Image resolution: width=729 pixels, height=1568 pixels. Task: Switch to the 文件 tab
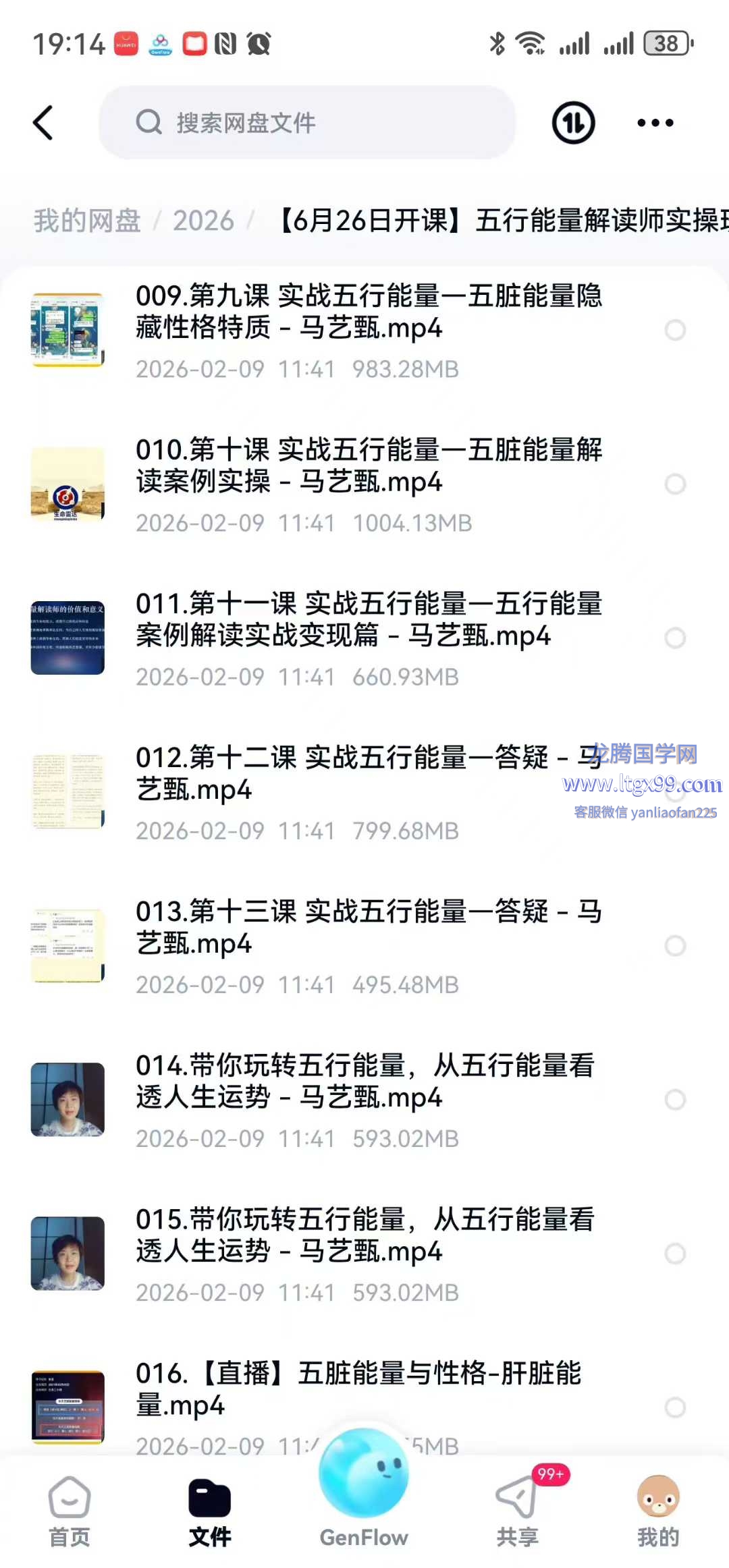click(x=210, y=1513)
